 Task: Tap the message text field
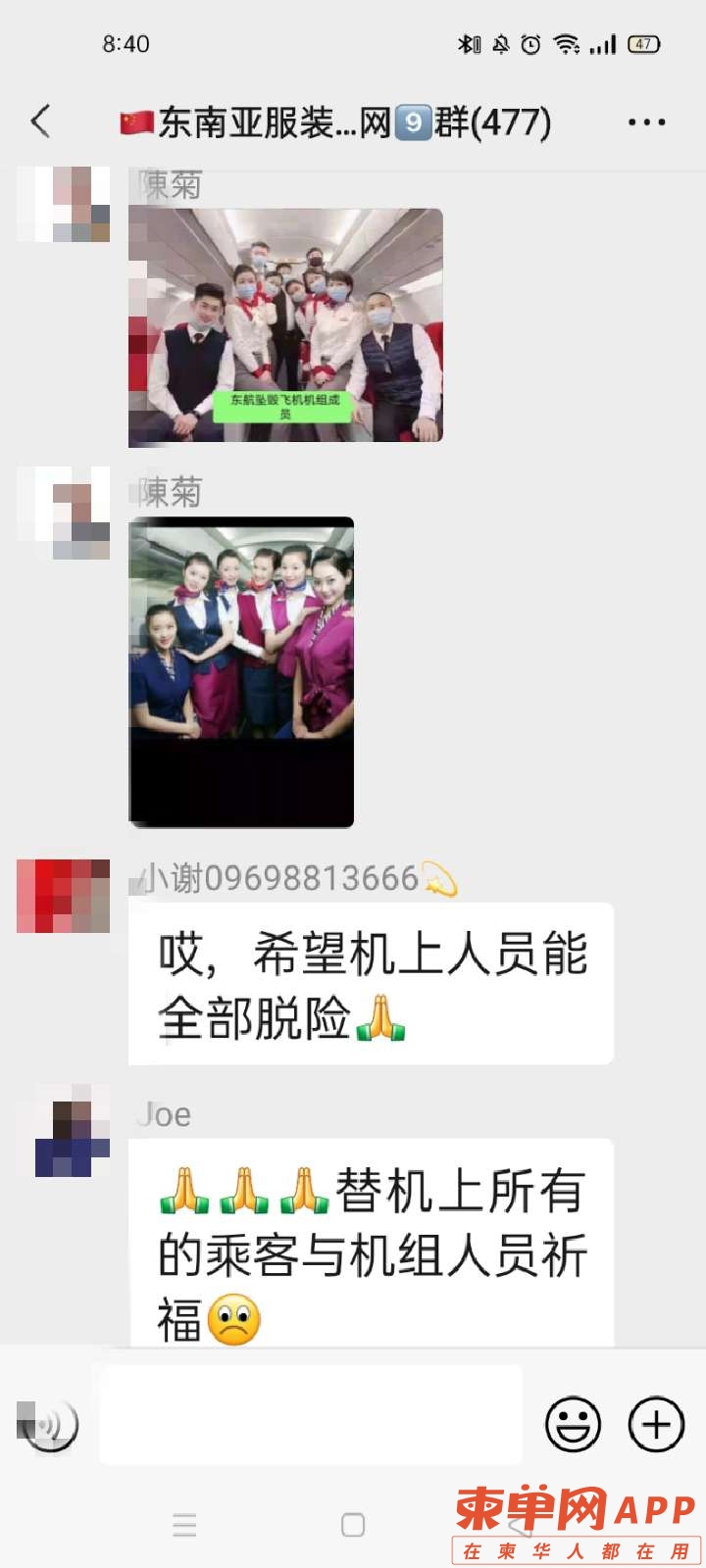pyautogui.click(x=312, y=1416)
